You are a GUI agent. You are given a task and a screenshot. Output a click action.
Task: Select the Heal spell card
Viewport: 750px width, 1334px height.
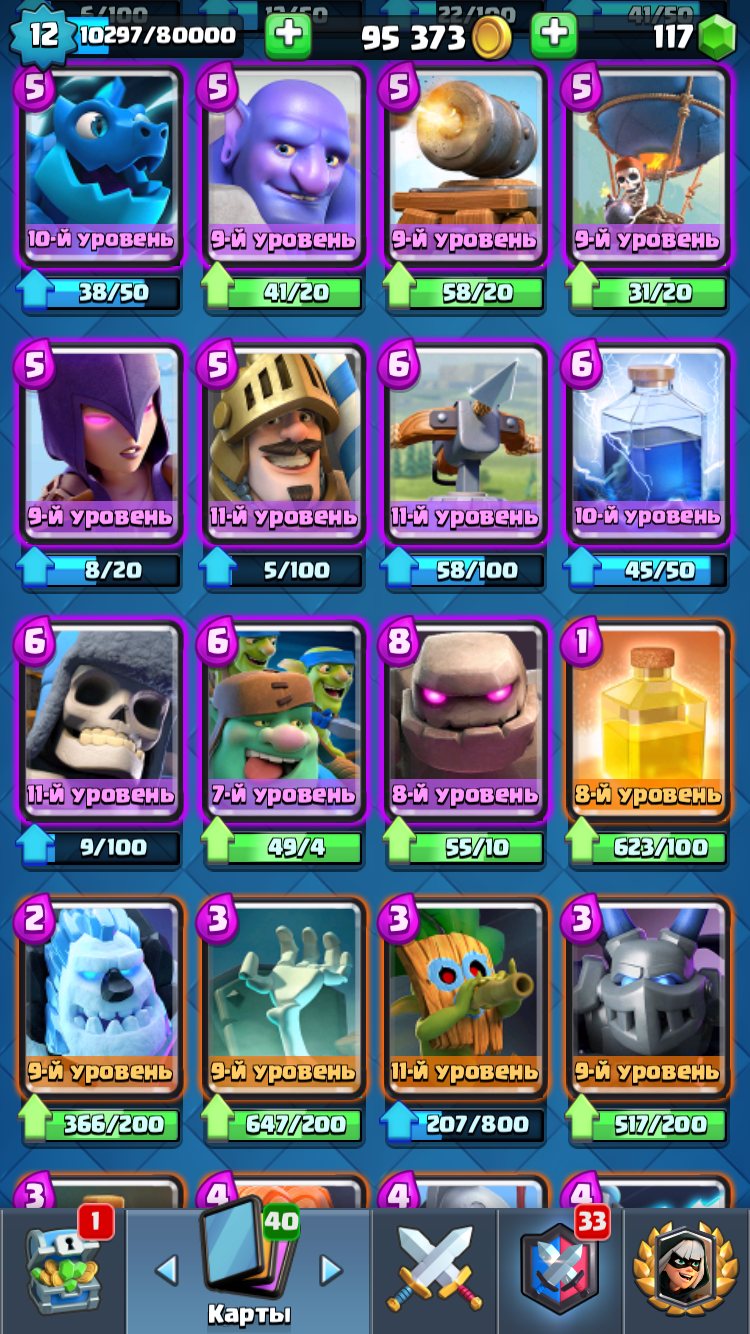pyautogui.click(x=648, y=722)
